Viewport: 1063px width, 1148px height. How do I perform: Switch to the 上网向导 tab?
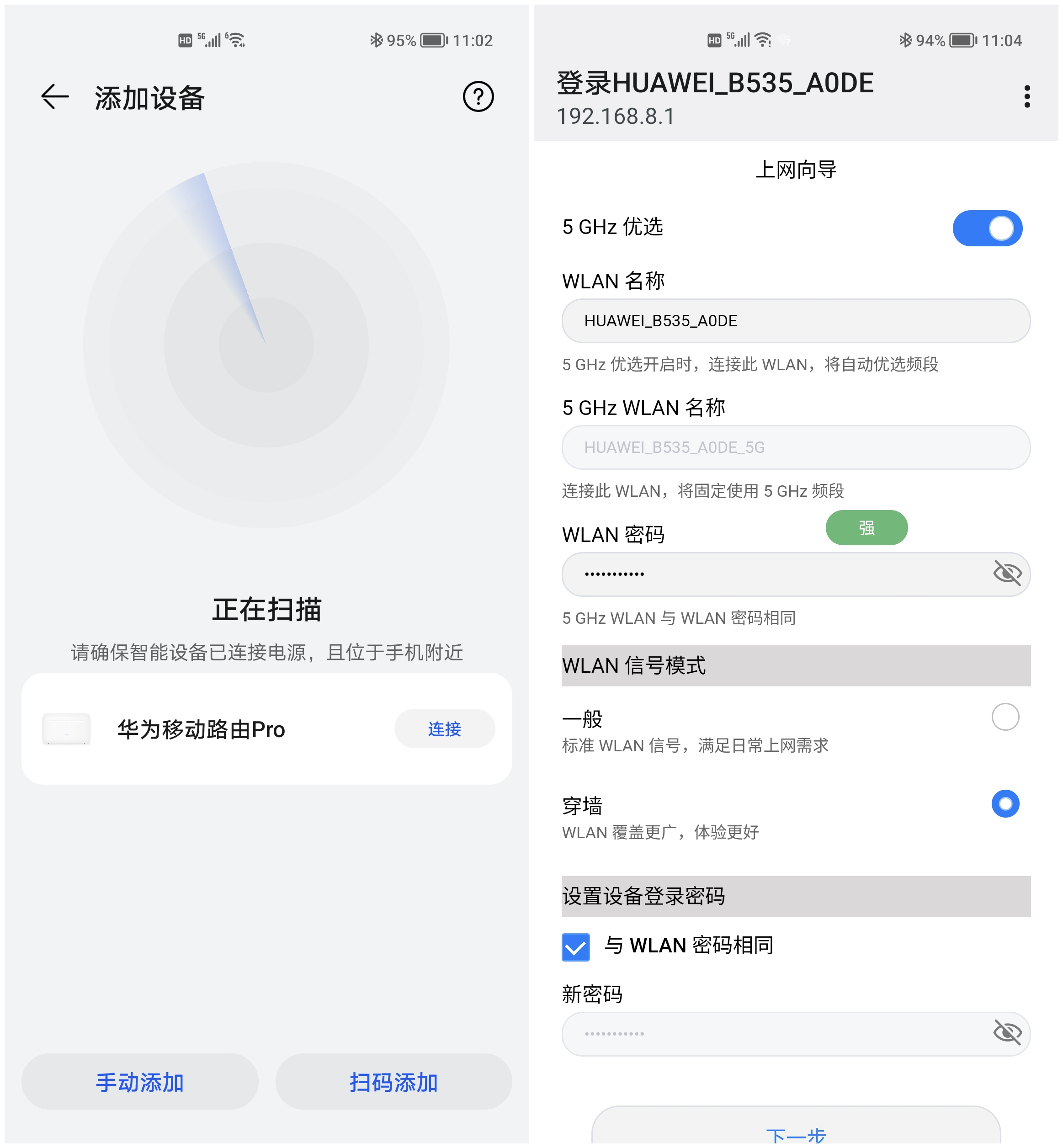point(797,169)
